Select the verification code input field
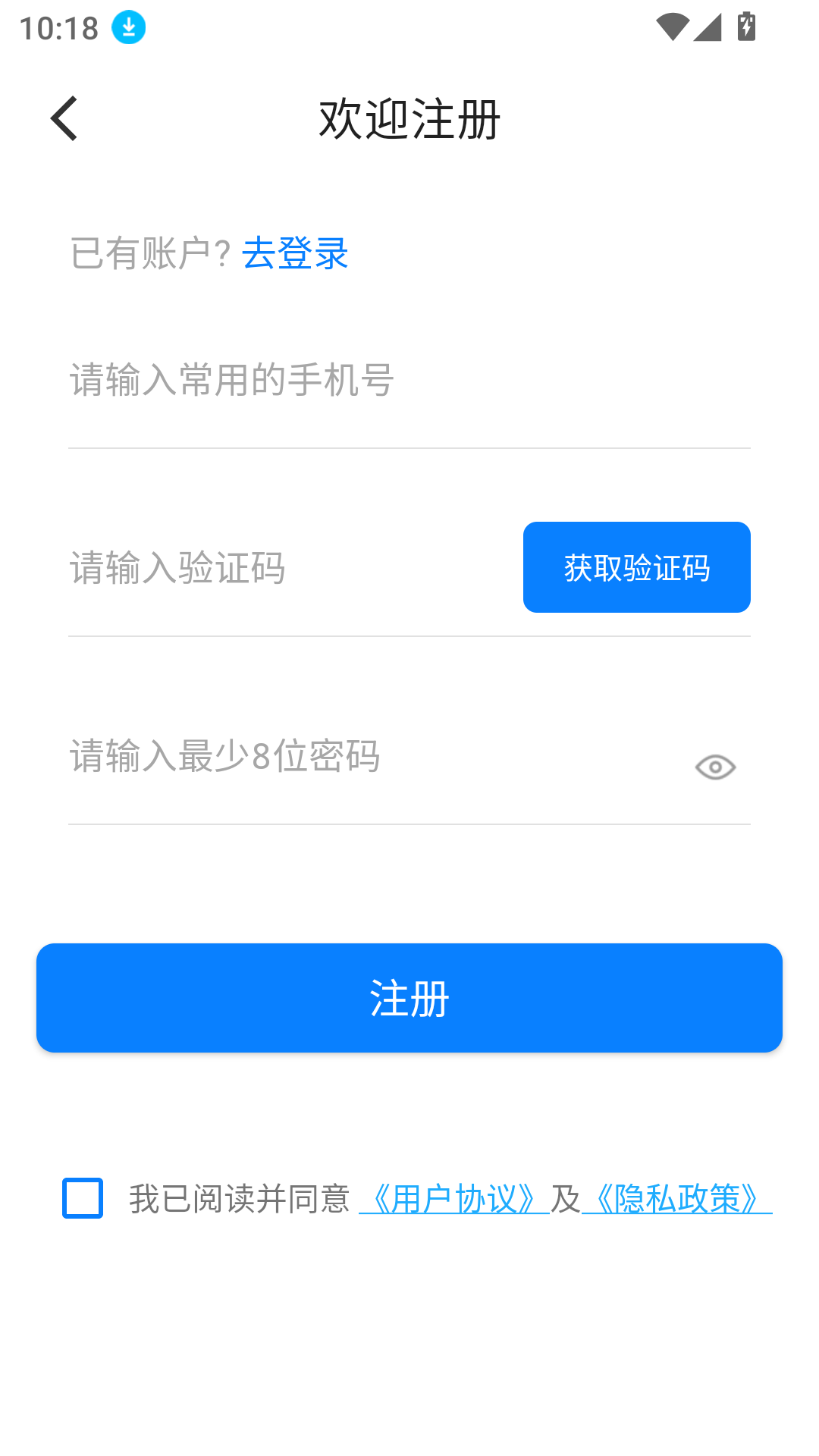This screenshot has width=819, height=1456. pyautogui.click(x=265, y=566)
